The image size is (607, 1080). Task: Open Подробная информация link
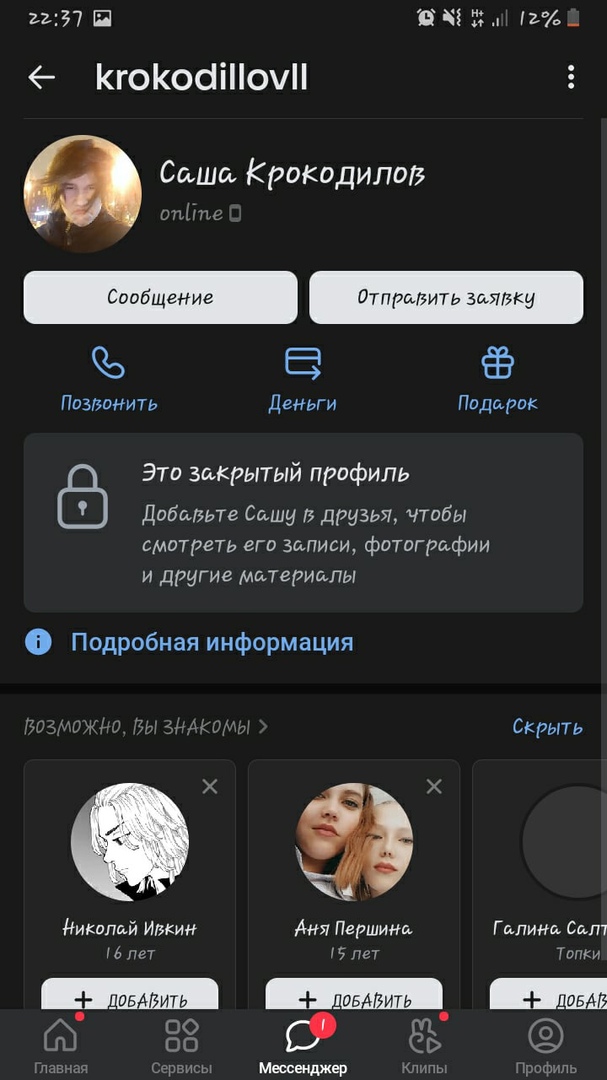pyautogui.click(x=211, y=642)
